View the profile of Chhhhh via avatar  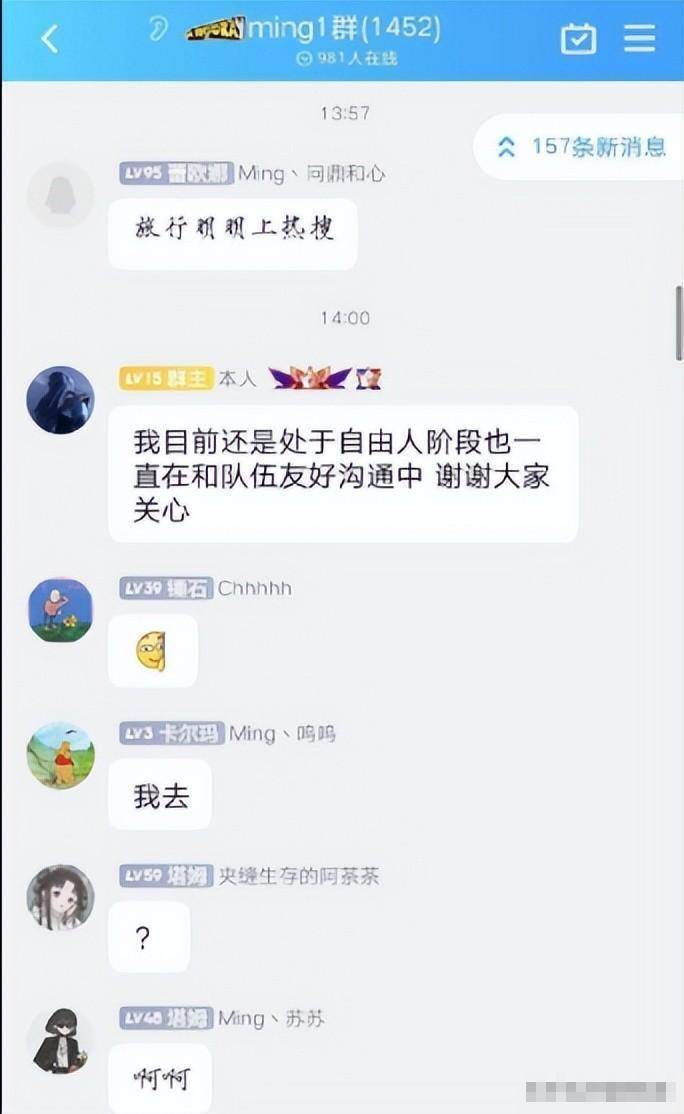pos(60,610)
